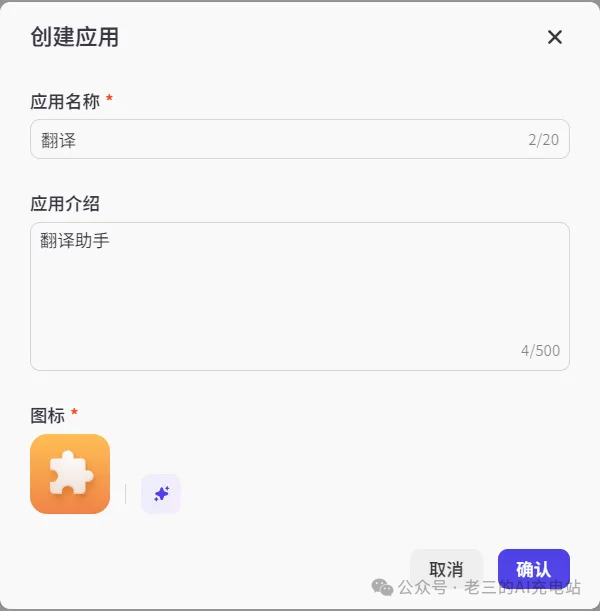Change the orange puzzle app icon

(x=70, y=474)
